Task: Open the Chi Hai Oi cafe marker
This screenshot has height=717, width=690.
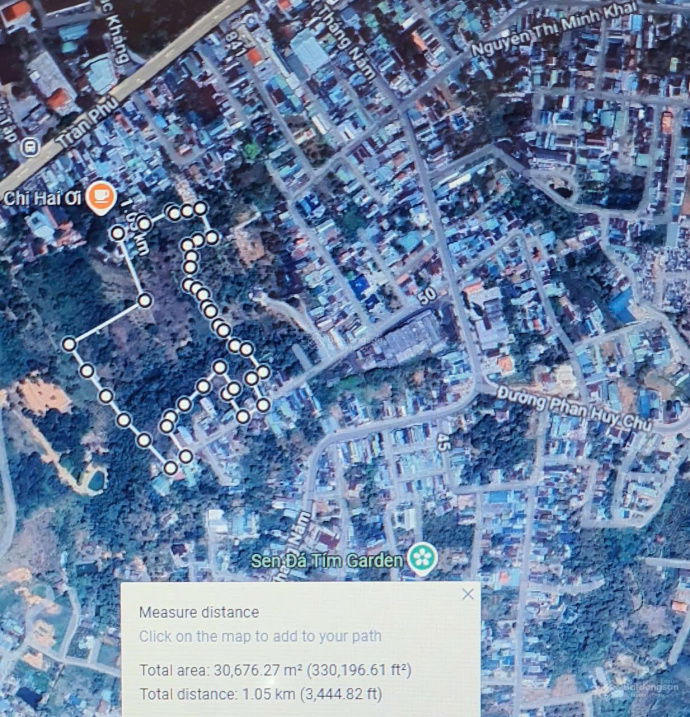Action: (x=99, y=197)
